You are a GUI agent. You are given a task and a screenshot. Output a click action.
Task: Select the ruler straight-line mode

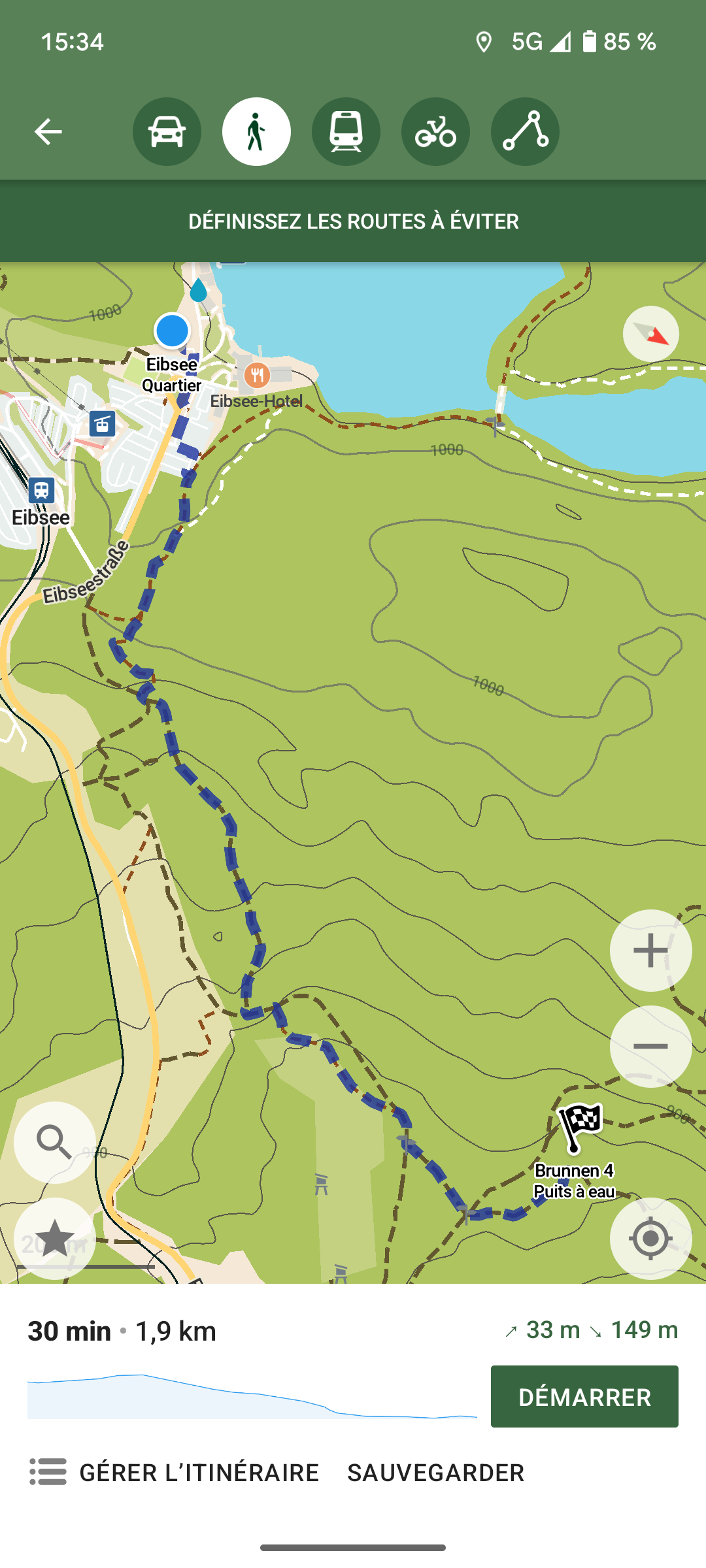click(525, 131)
